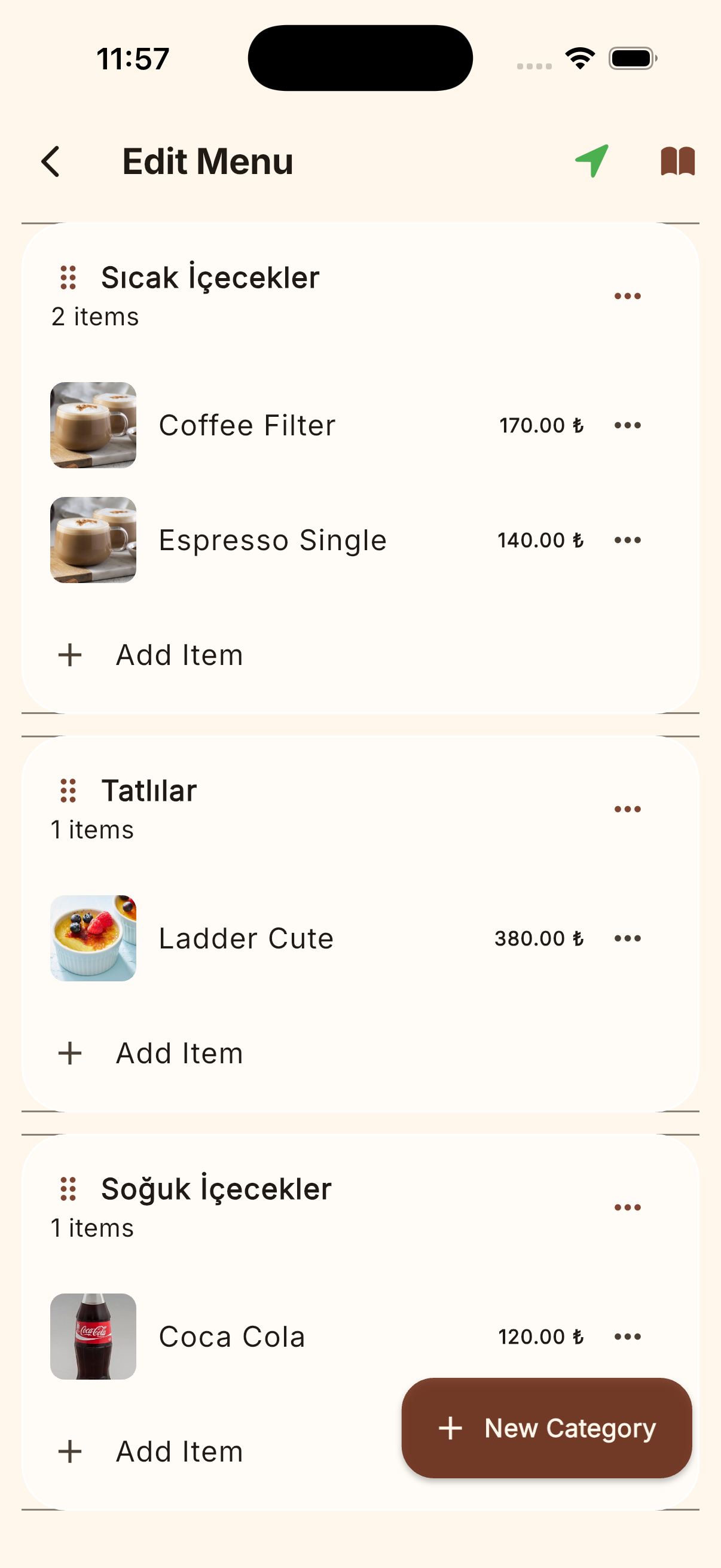Tap the green location arrow icon

591,161
